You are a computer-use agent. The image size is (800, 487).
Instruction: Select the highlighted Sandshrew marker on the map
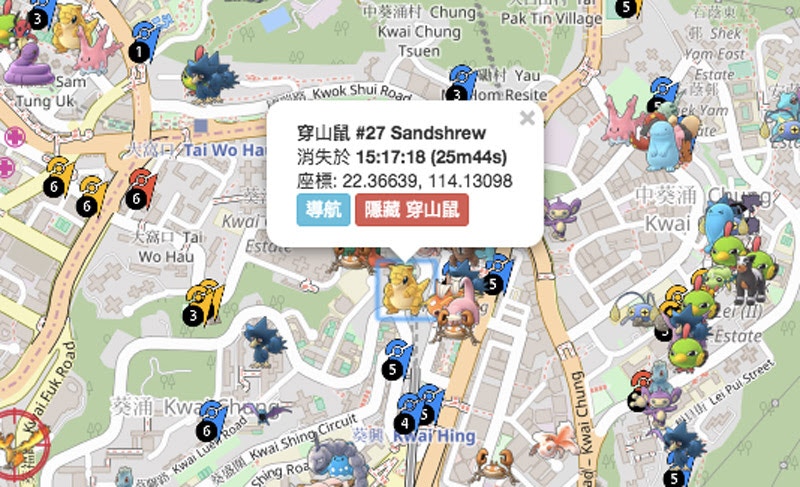click(x=405, y=288)
